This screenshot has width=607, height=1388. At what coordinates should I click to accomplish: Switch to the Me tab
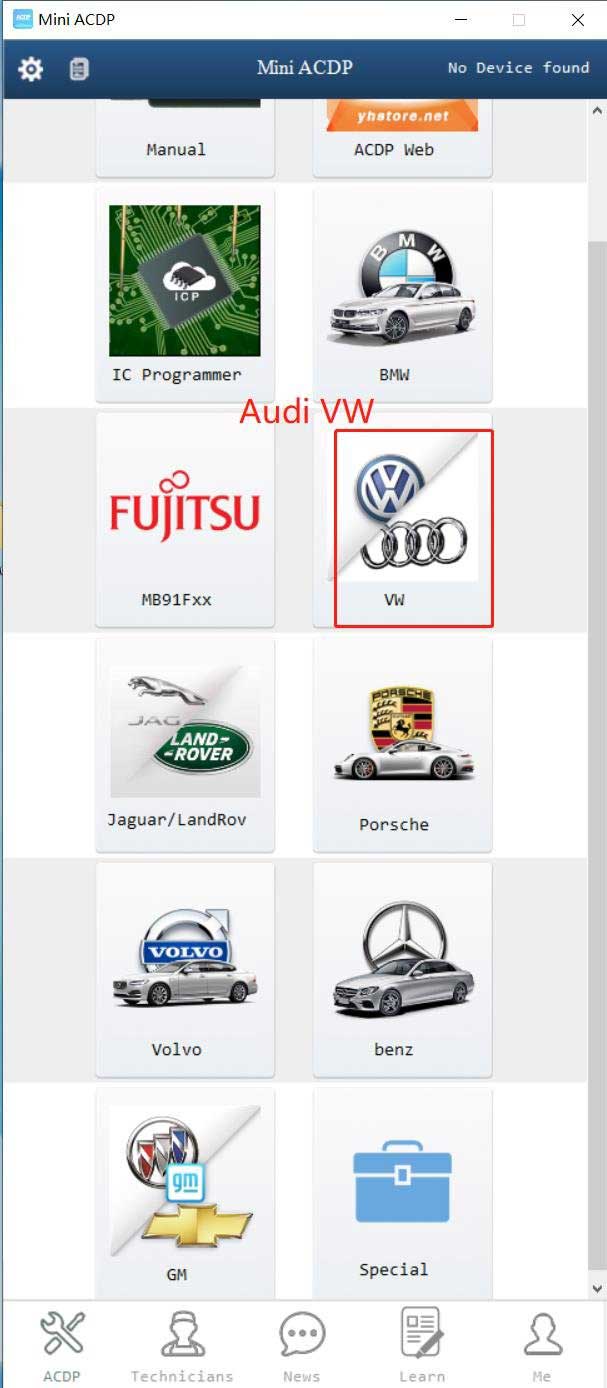(x=542, y=1345)
